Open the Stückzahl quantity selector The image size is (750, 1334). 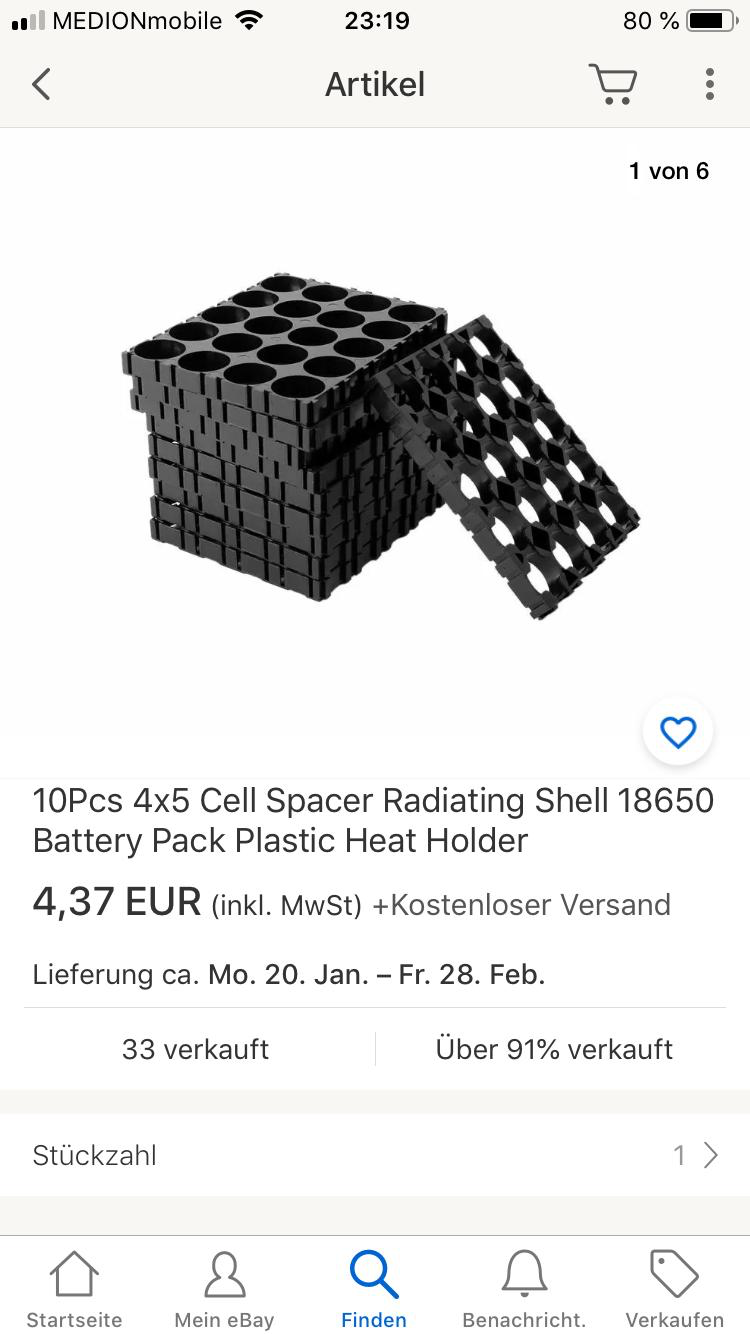click(375, 1155)
